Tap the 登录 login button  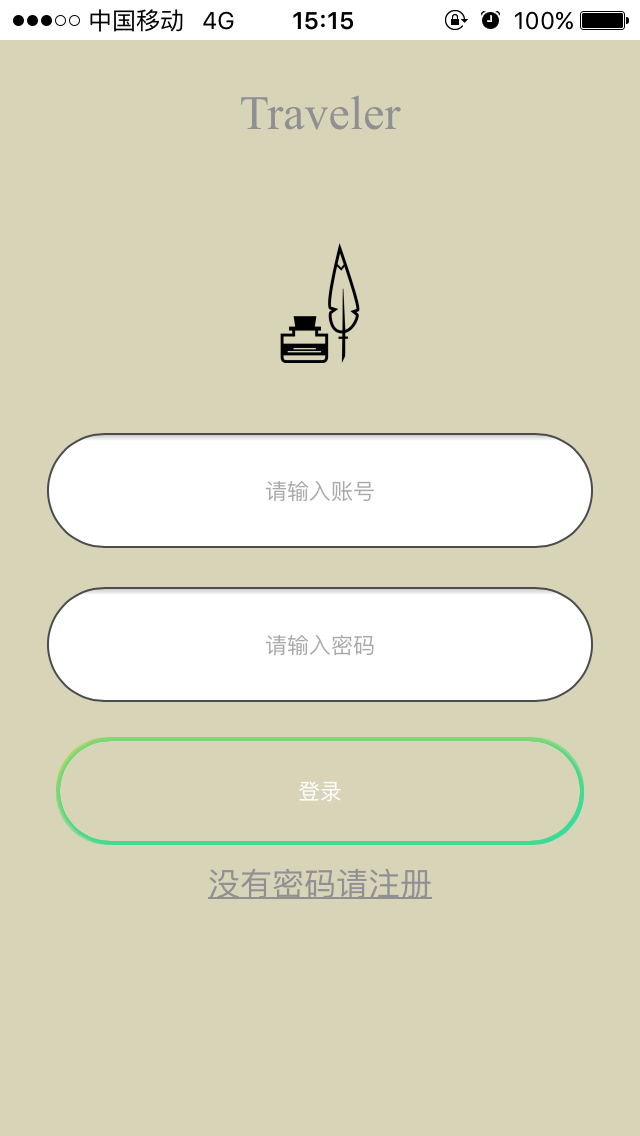coord(320,791)
